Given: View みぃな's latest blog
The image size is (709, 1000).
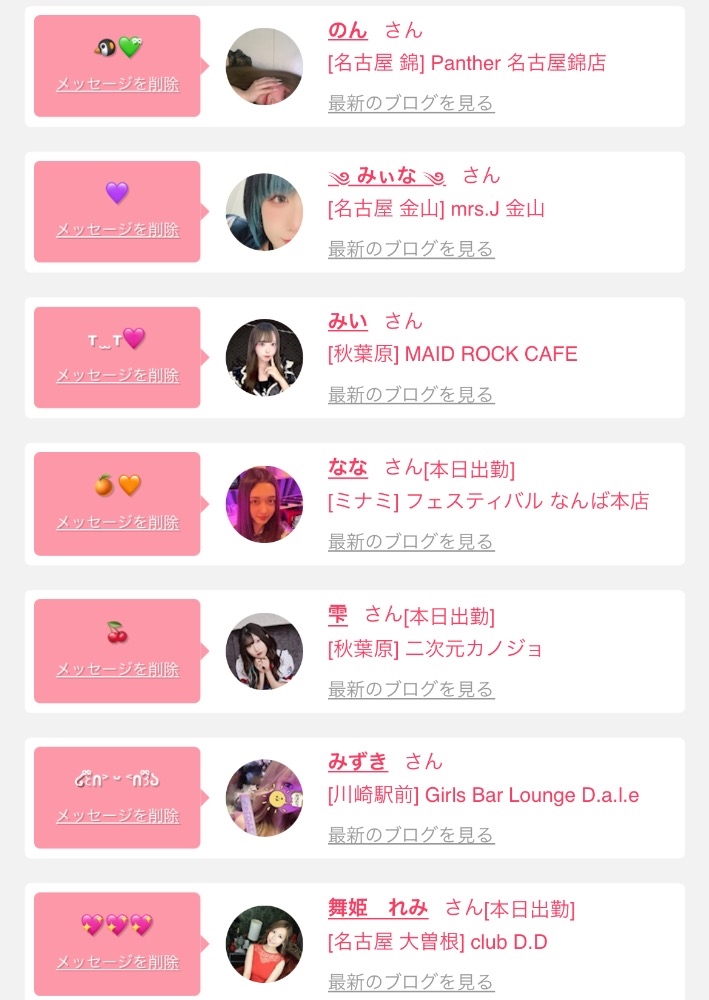Looking at the screenshot, I should point(411,249).
